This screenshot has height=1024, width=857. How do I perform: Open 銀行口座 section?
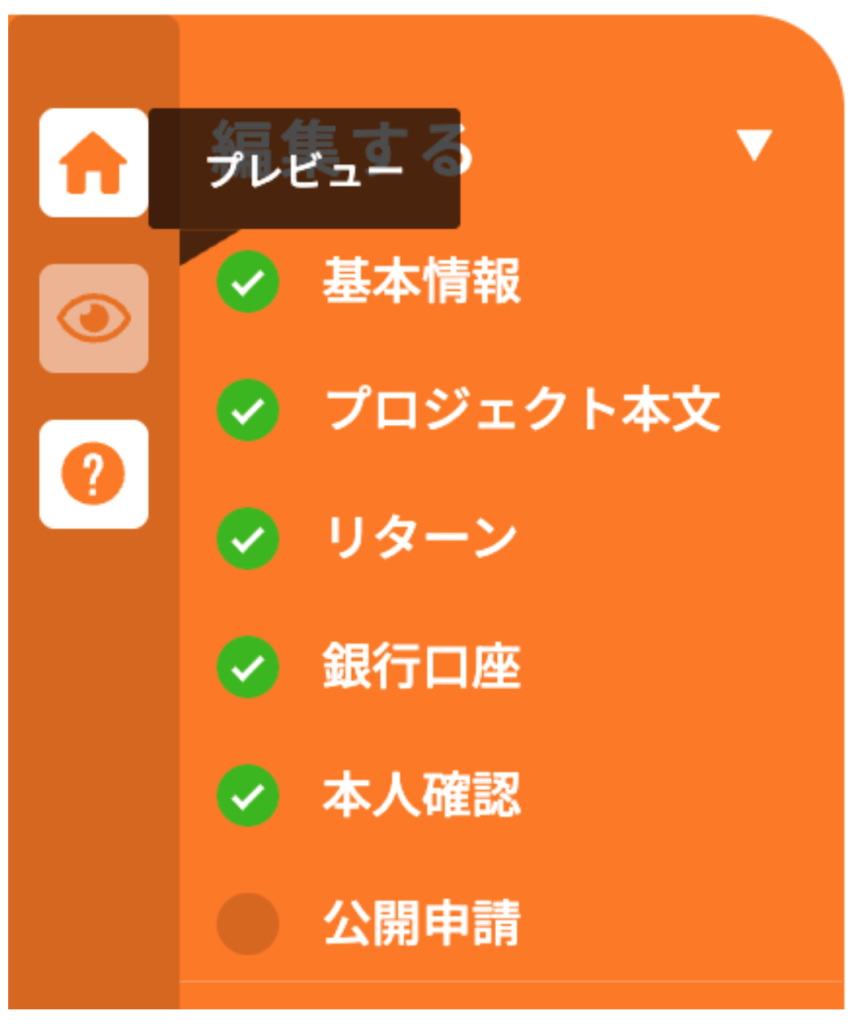421,666
